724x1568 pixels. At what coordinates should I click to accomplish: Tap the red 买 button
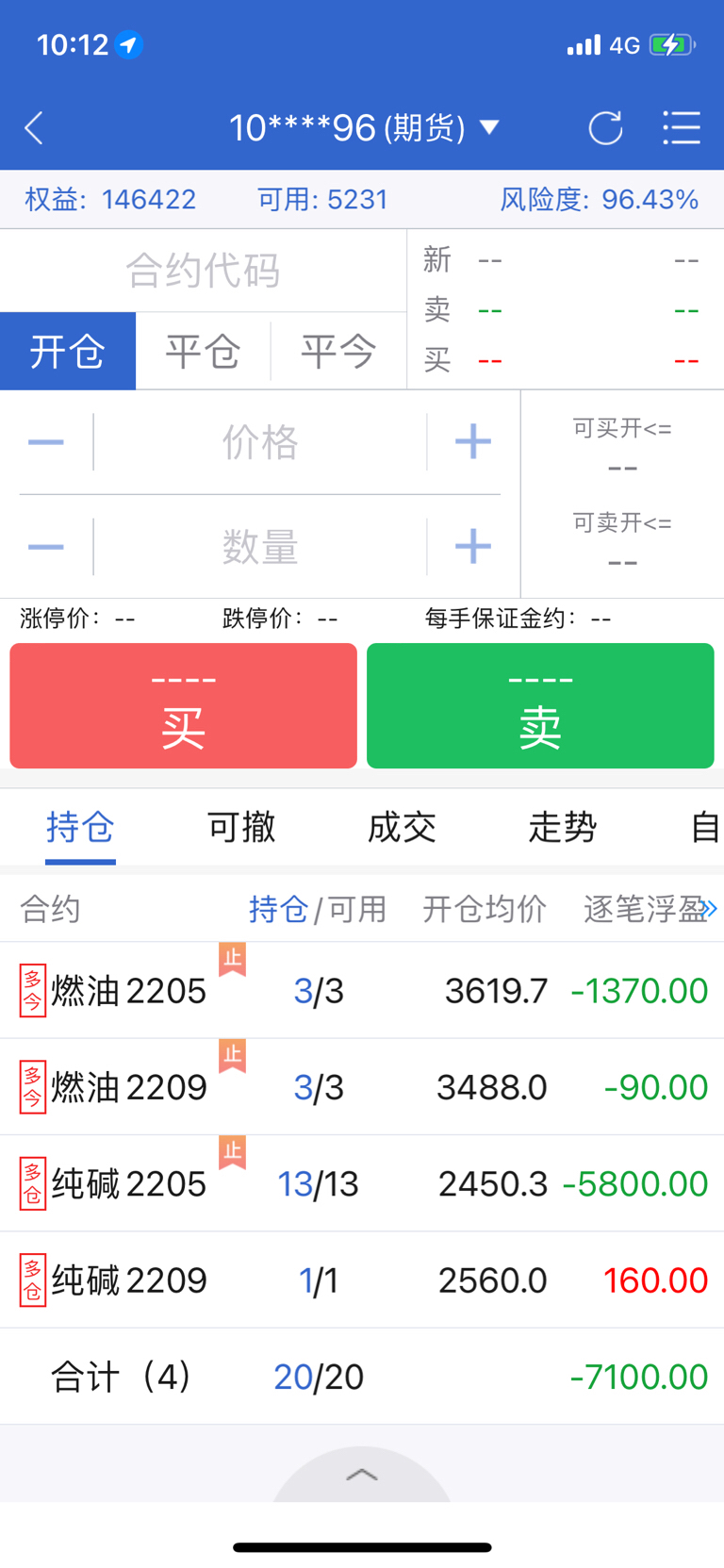point(183,705)
